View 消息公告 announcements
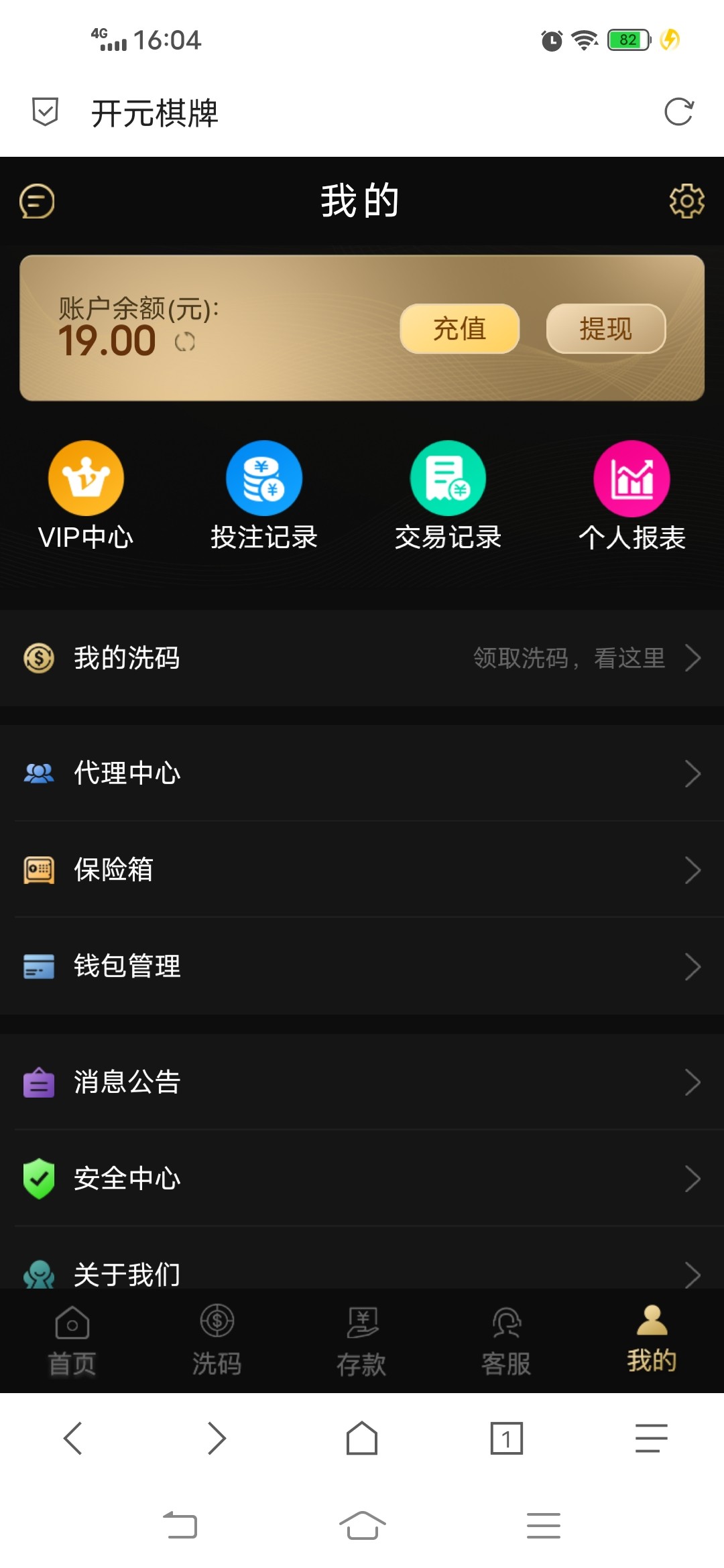This screenshot has height=1568, width=724. (x=362, y=1082)
